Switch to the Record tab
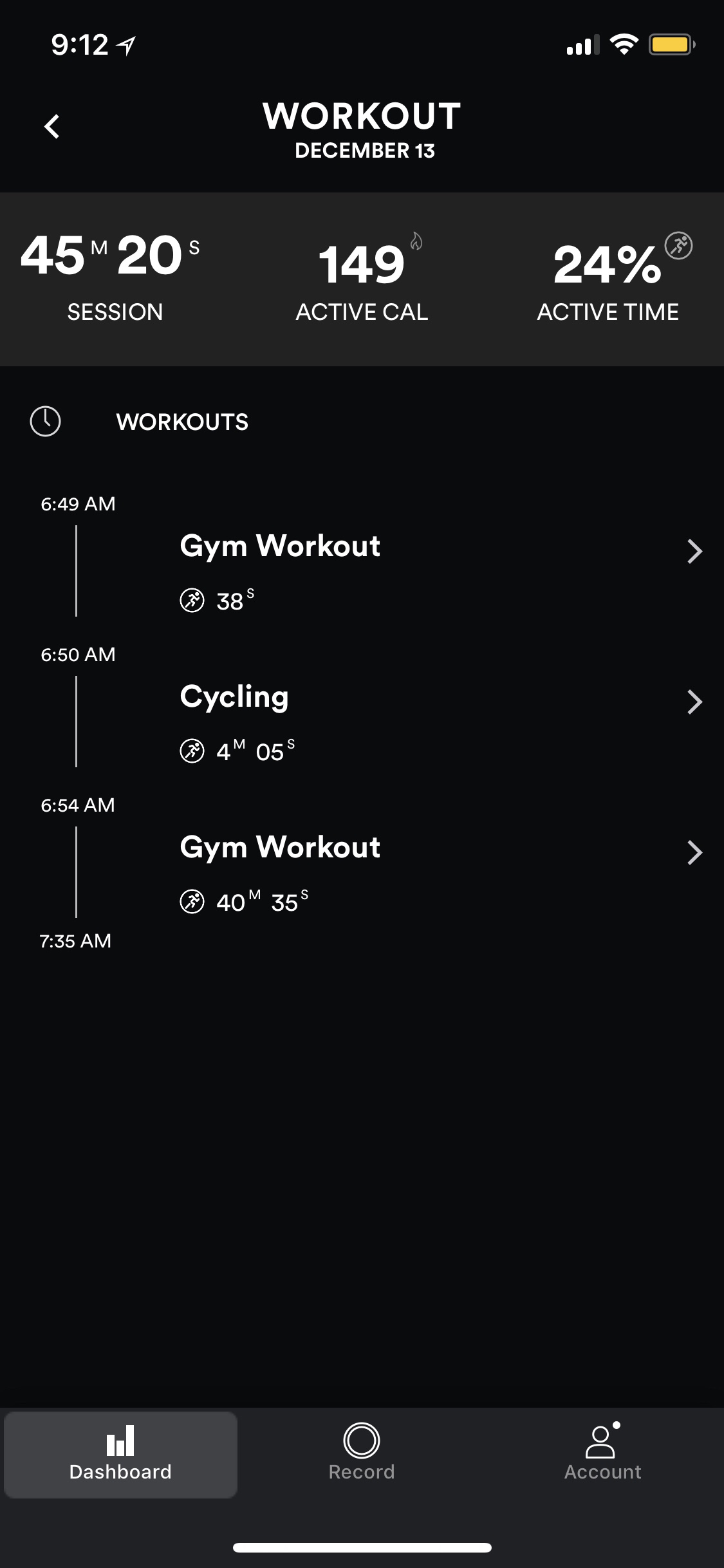724x1568 pixels. [x=362, y=1455]
